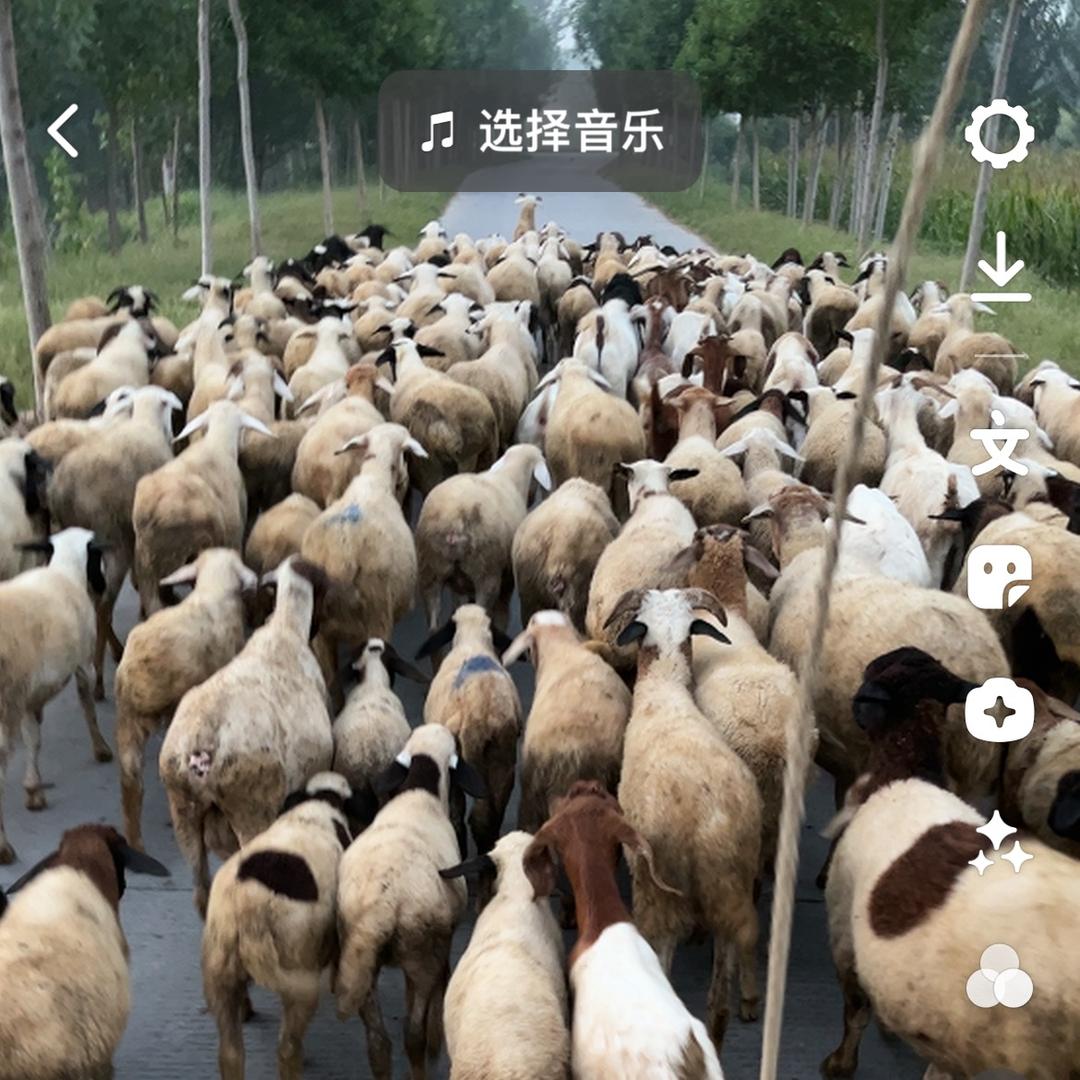Apply enhancement using the sparkles icon
The width and height of the screenshot is (1080, 1080).
[x=999, y=843]
